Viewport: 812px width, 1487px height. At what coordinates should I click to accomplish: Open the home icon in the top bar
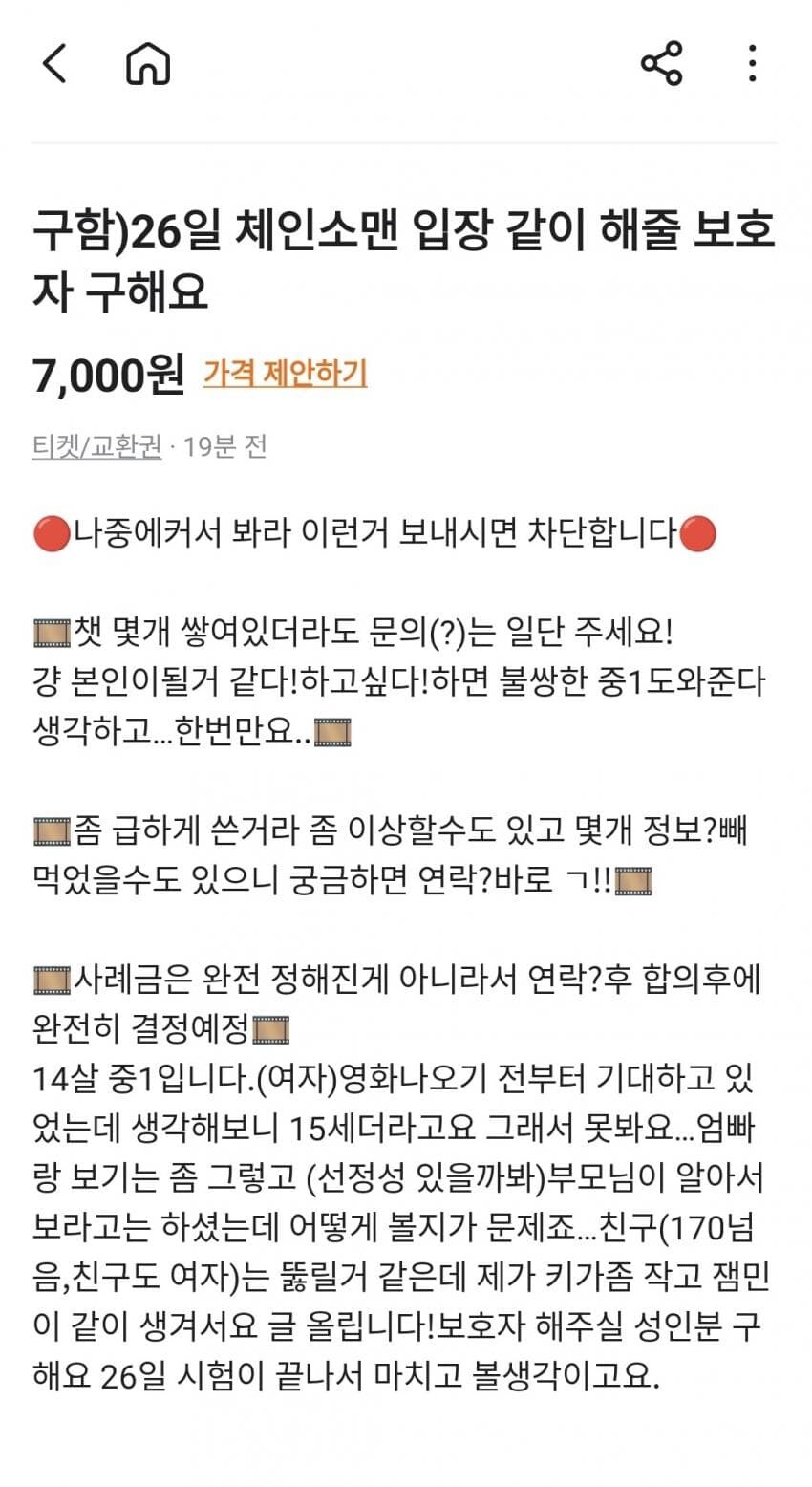(148, 64)
